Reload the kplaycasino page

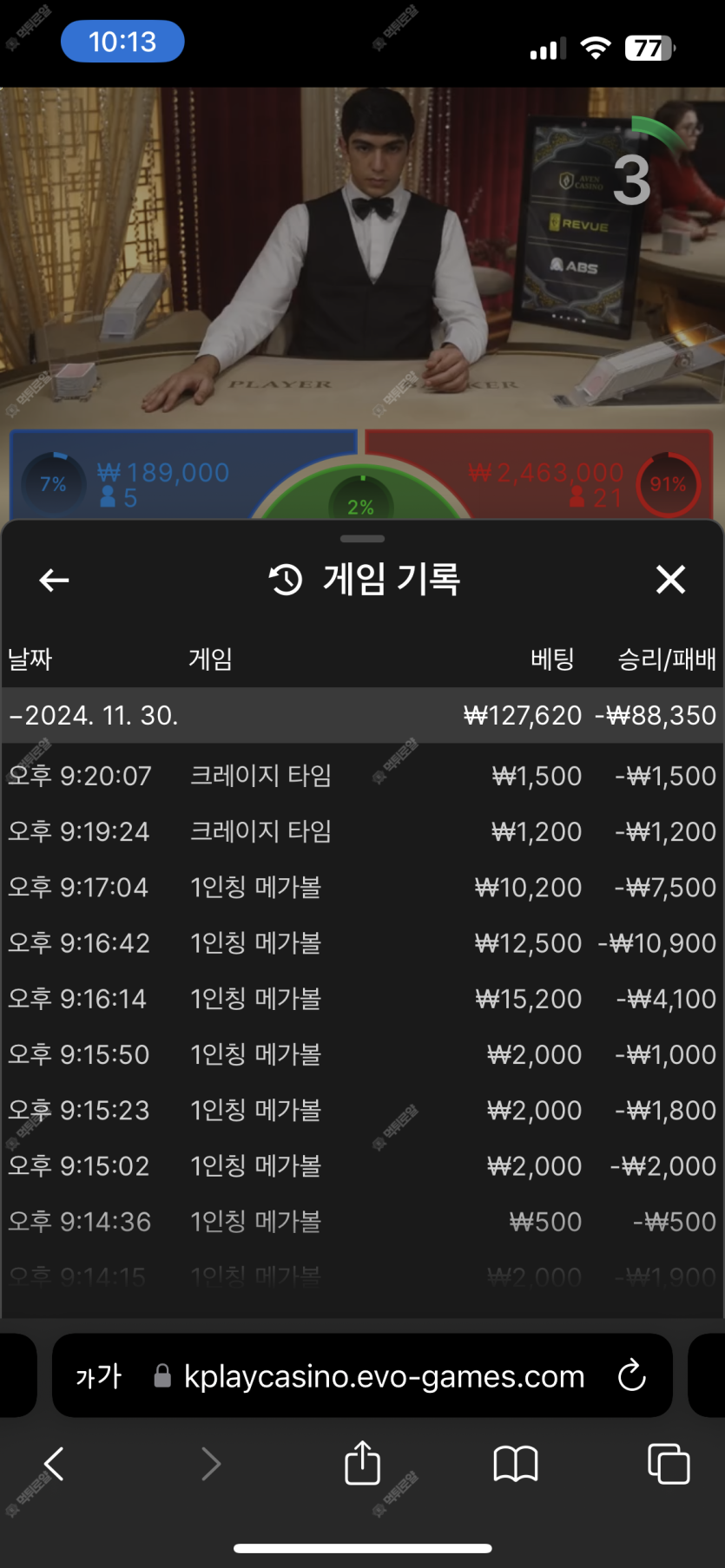[631, 1375]
